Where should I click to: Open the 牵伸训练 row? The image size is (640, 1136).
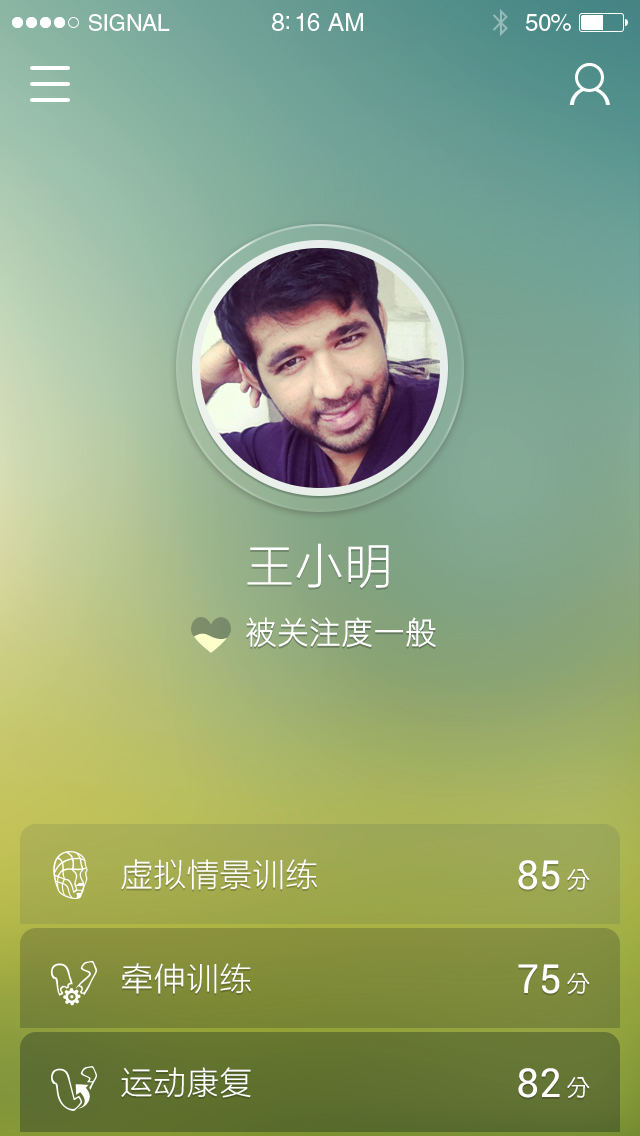click(x=320, y=978)
